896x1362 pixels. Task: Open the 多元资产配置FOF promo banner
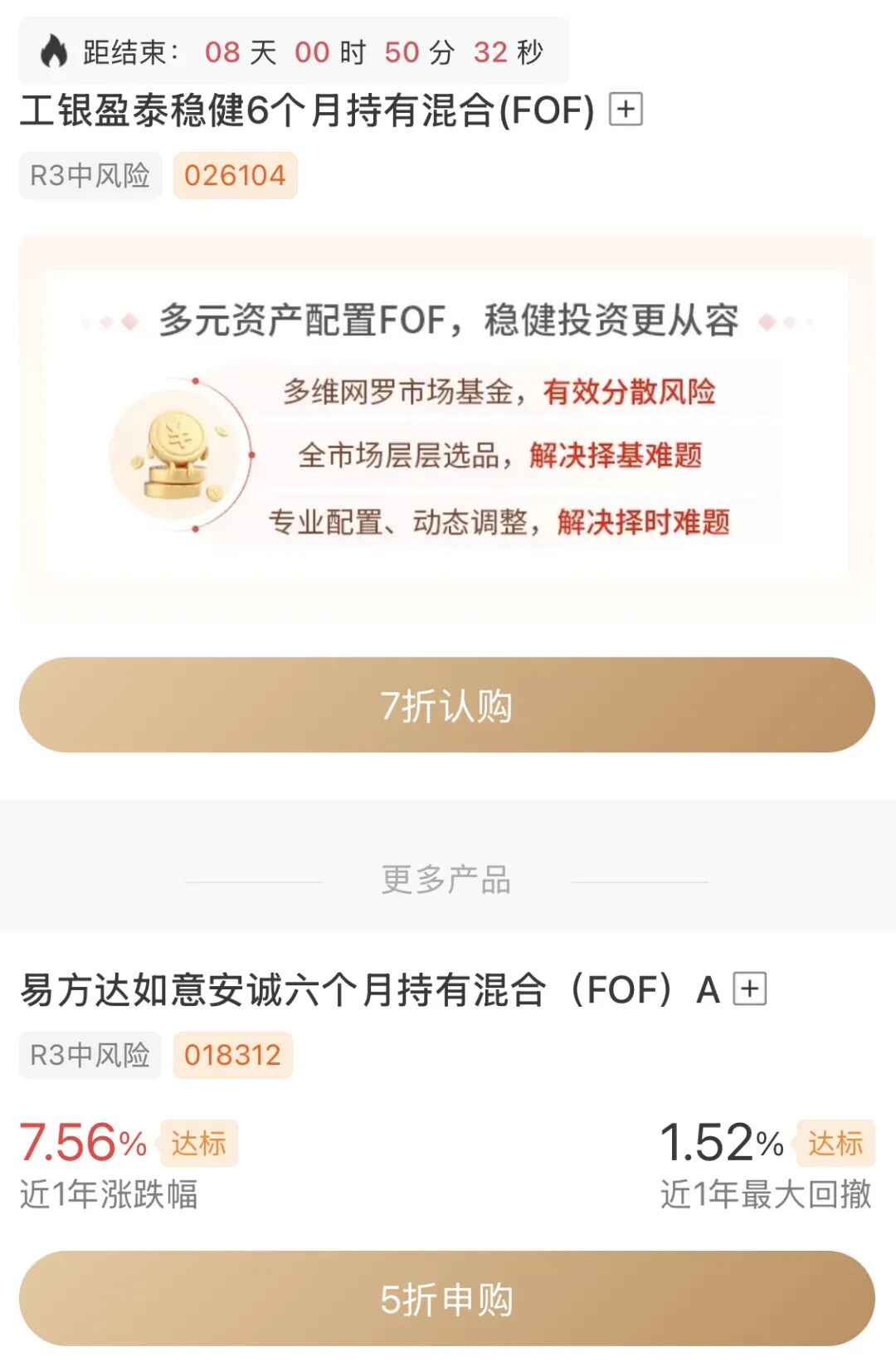pos(446,427)
